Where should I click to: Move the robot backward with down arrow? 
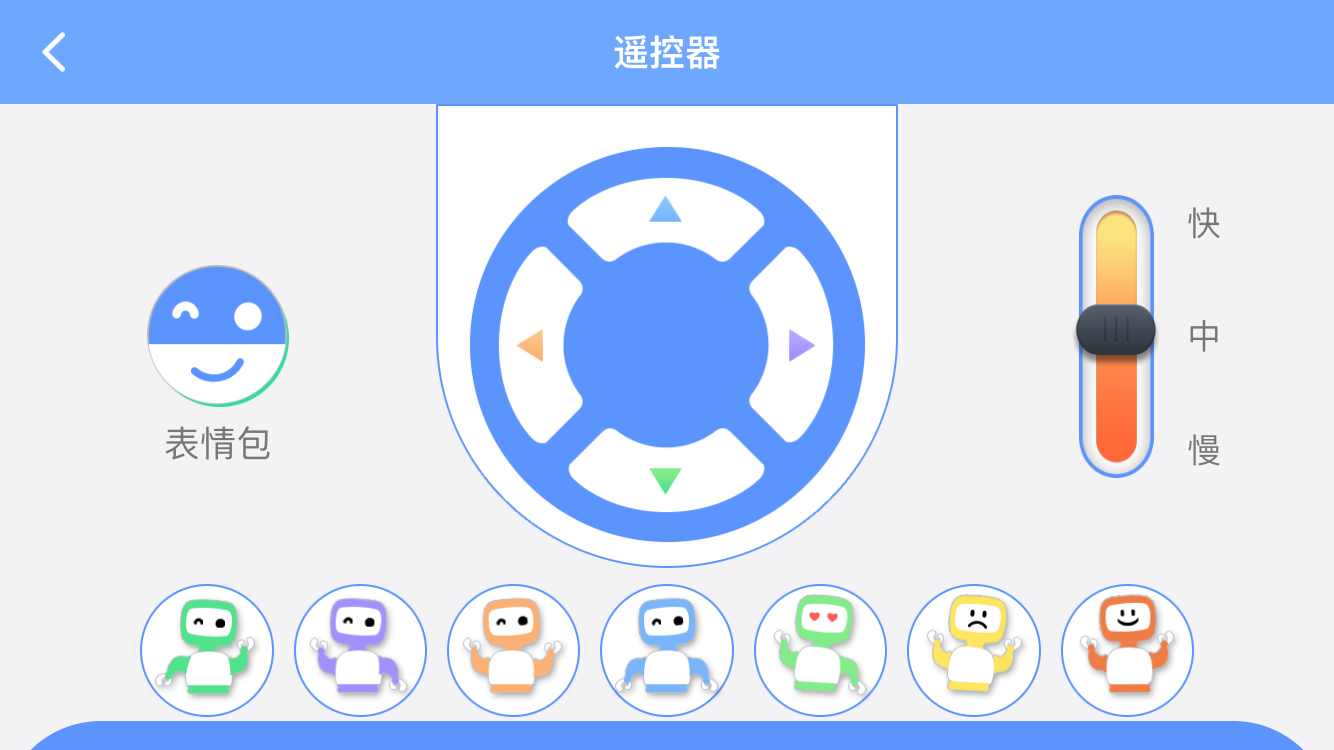point(665,480)
